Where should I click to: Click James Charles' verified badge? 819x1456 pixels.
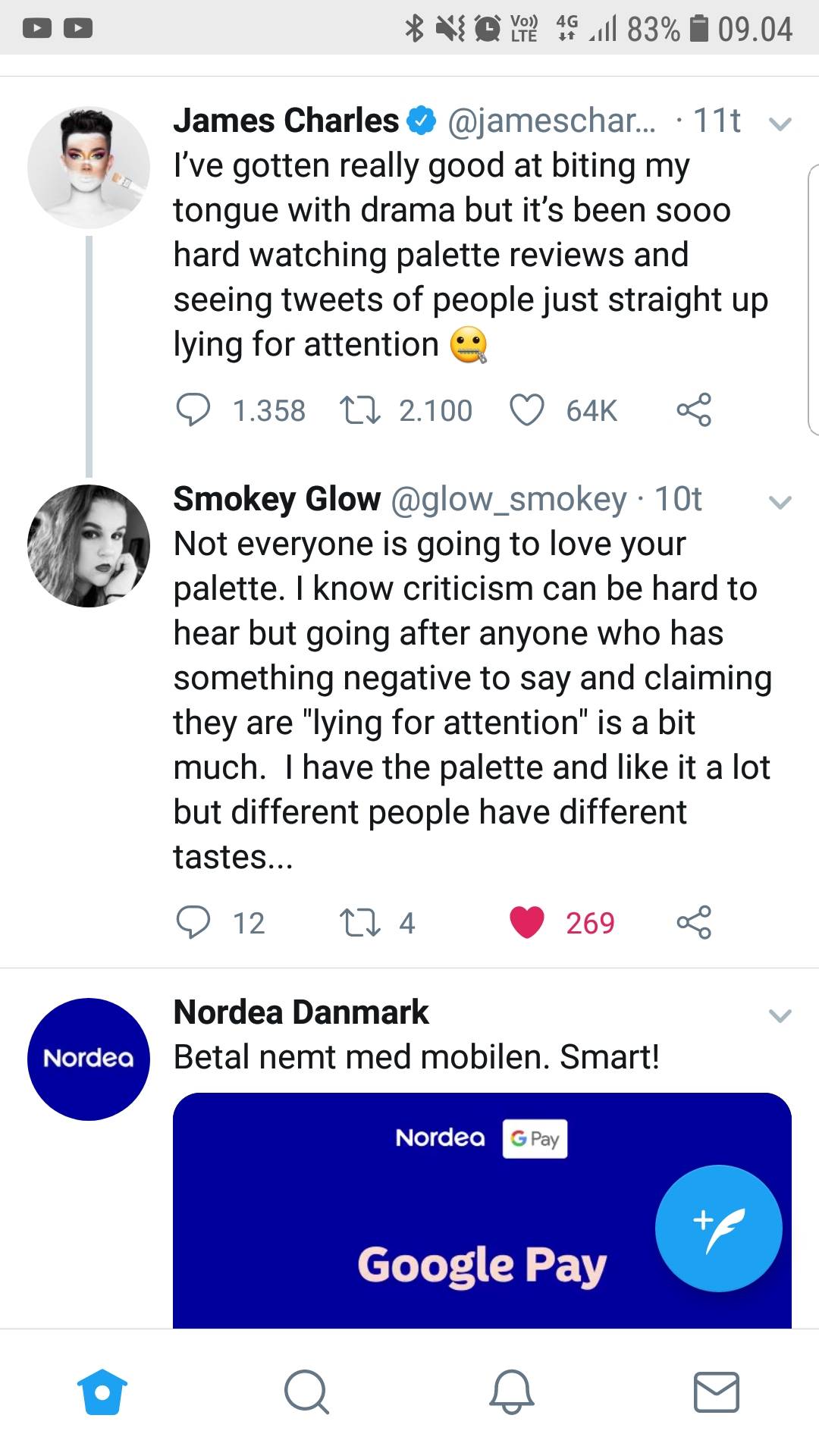(x=419, y=120)
